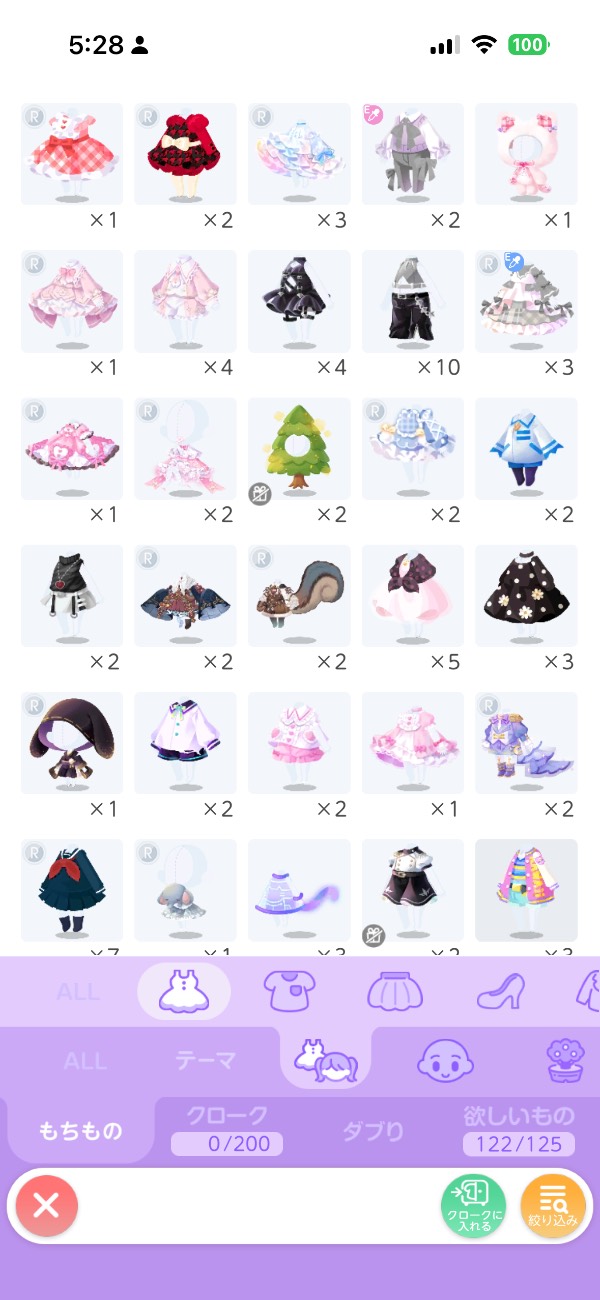This screenshot has height=1300, width=600.
Task: Open the orange 絞り込み filter button
Action: [551, 1206]
